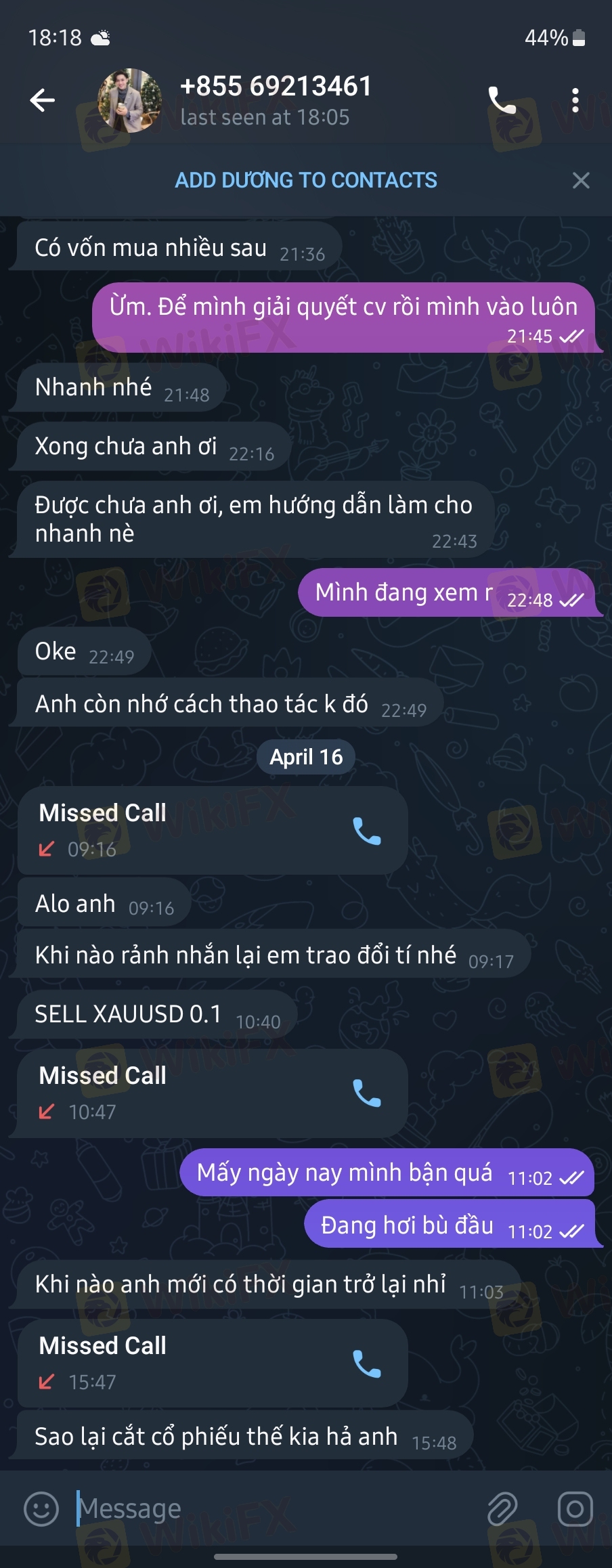Image resolution: width=612 pixels, height=1568 pixels.
Task: Record a video message with camera icon
Action: click(x=575, y=1509)
